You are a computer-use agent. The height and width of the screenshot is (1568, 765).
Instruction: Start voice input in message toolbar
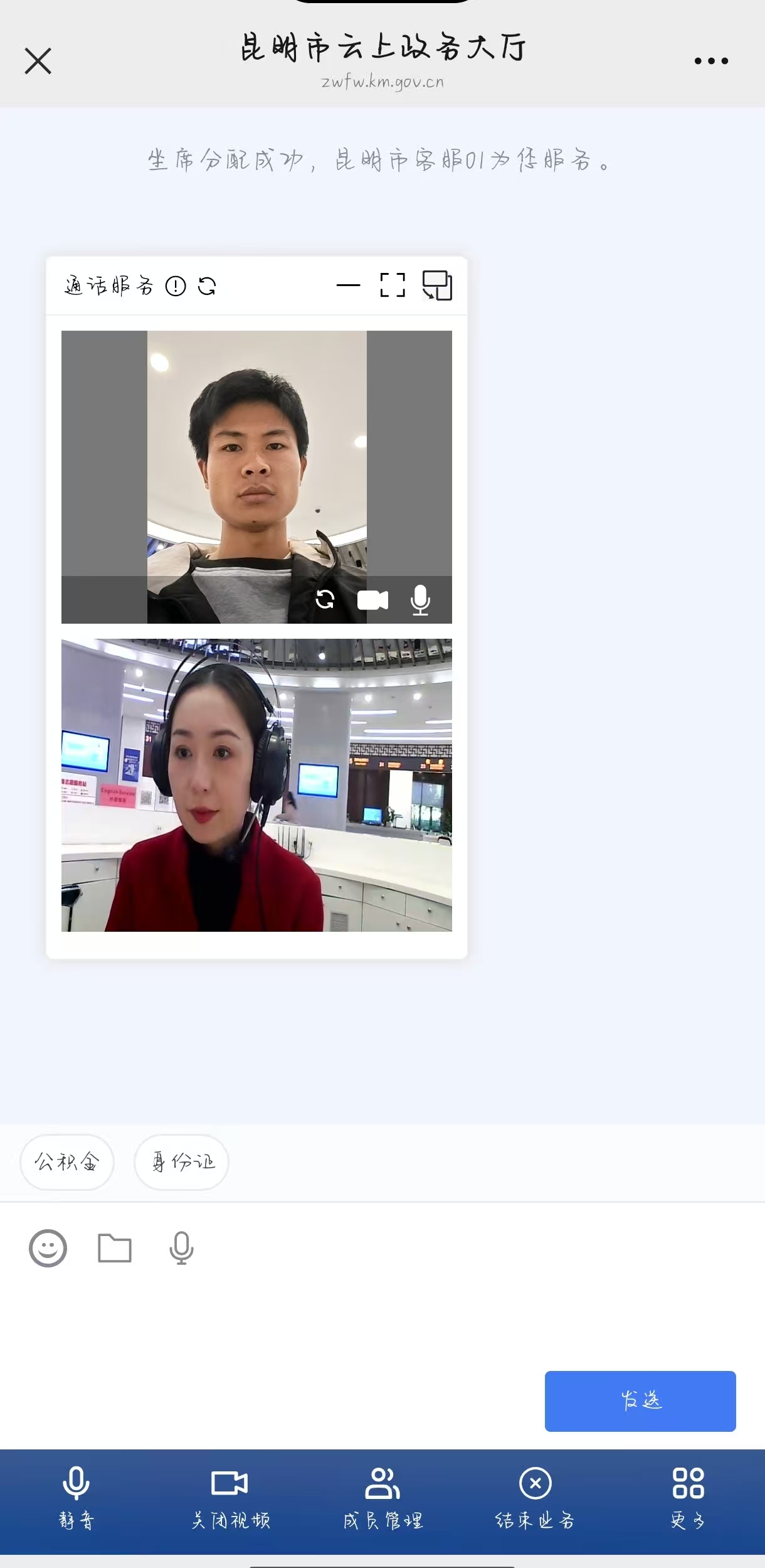pos(181,1248)
